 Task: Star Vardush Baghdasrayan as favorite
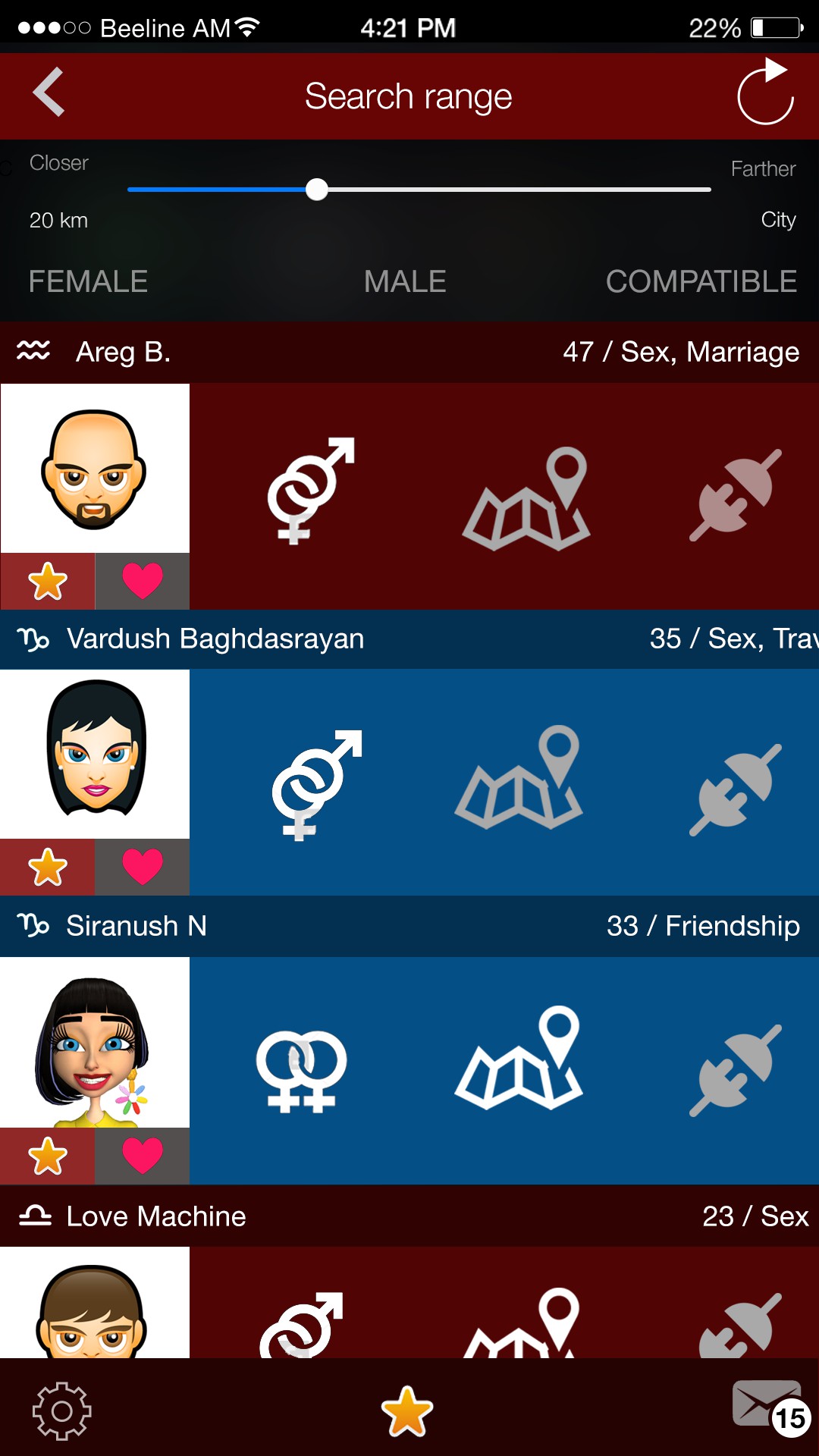[48, 868]
